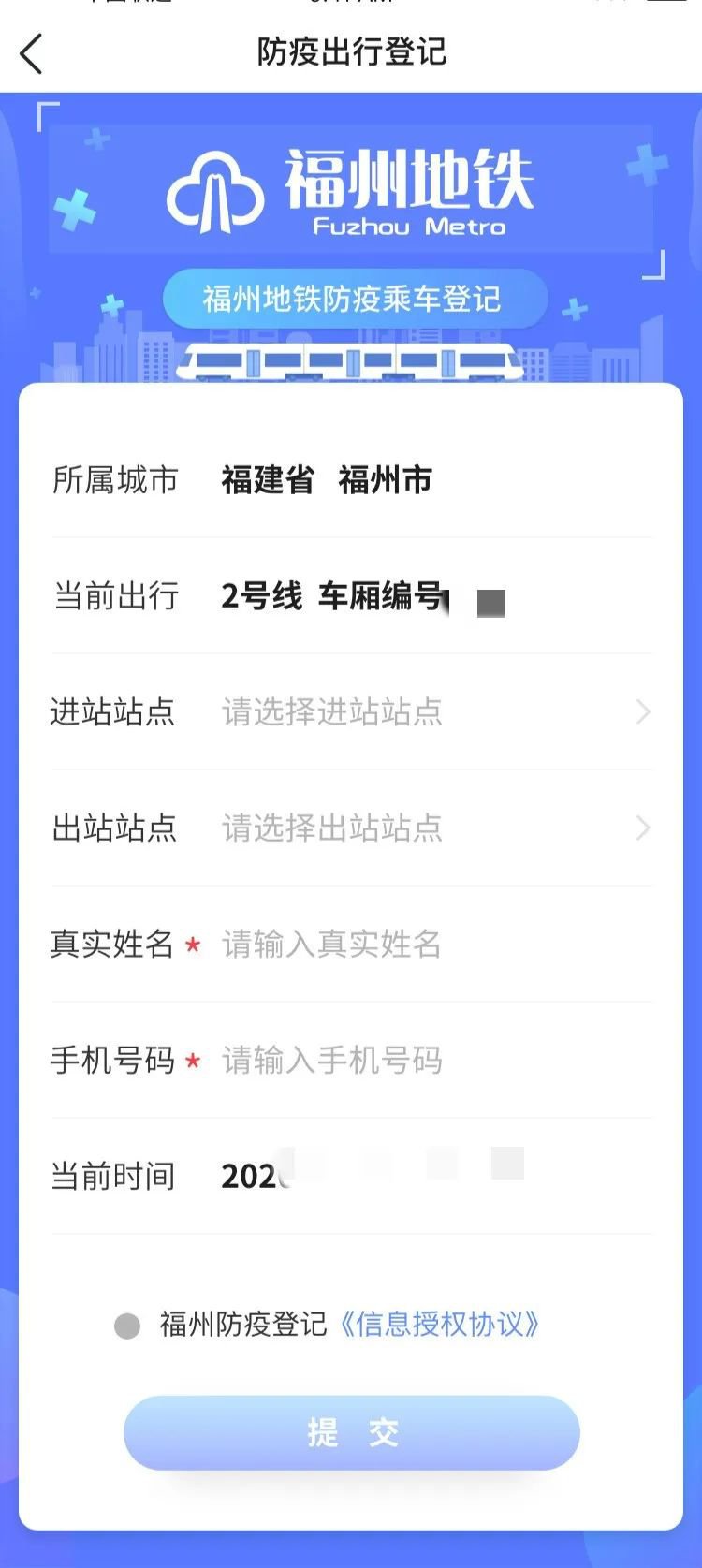702x1568 pixels.
Task: Open the 《信息授权协议》 link
Action: click(x=438, y=1325)
